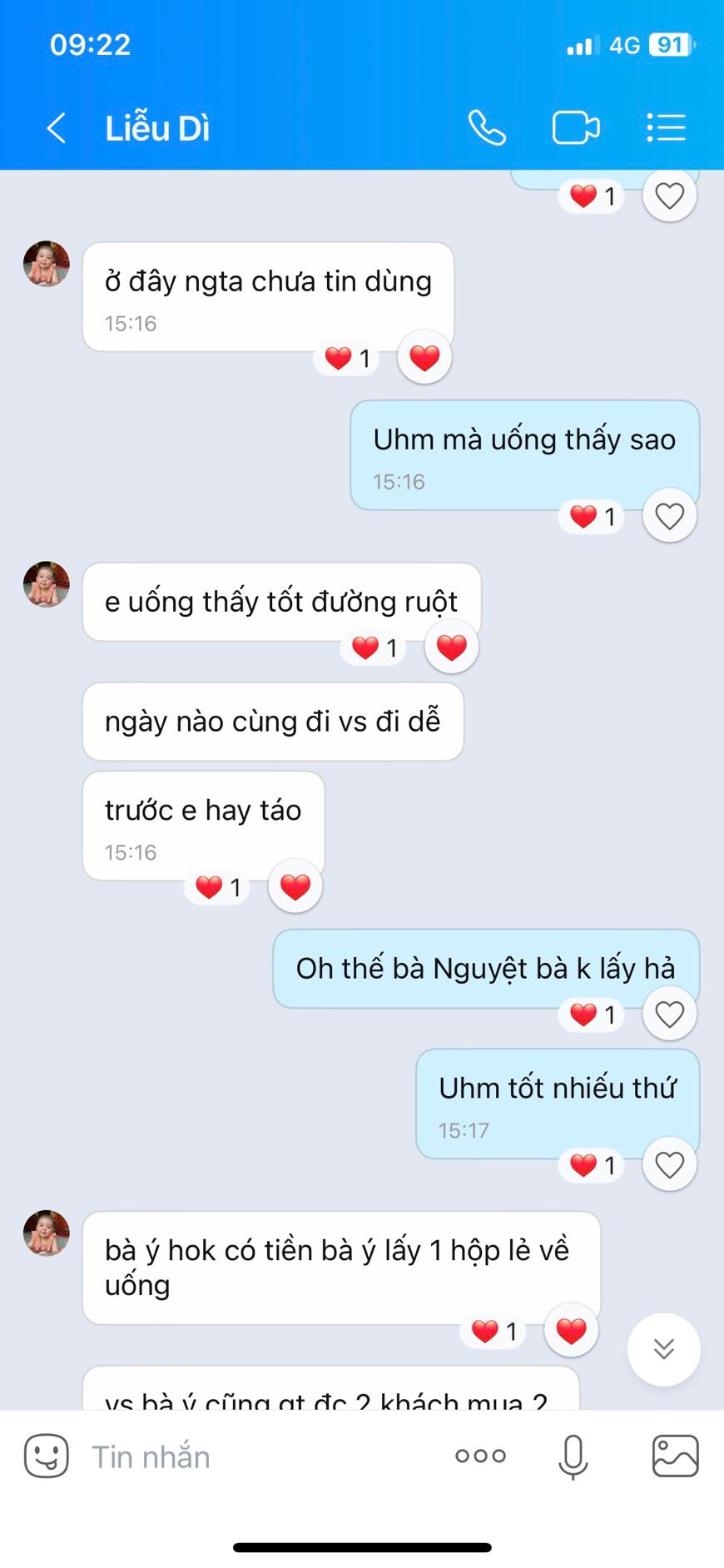Open the chat options menu

[666, 128]
